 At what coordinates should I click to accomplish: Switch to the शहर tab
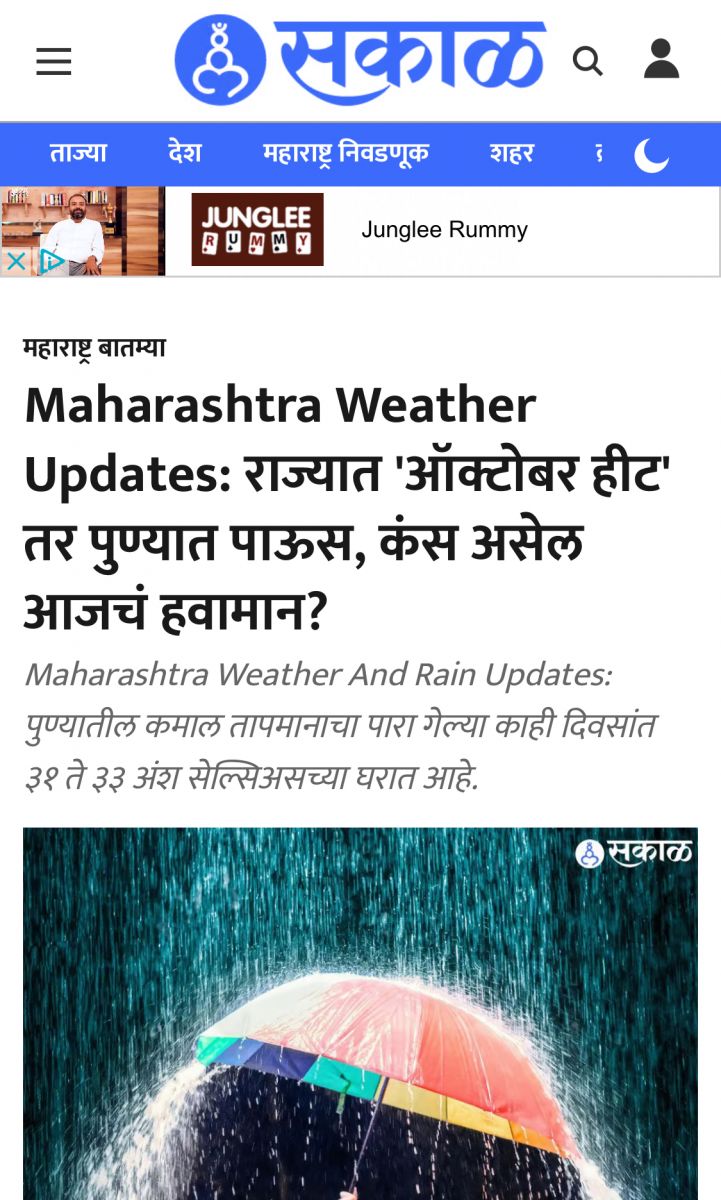pyautogui.click(x=511, y=154)
